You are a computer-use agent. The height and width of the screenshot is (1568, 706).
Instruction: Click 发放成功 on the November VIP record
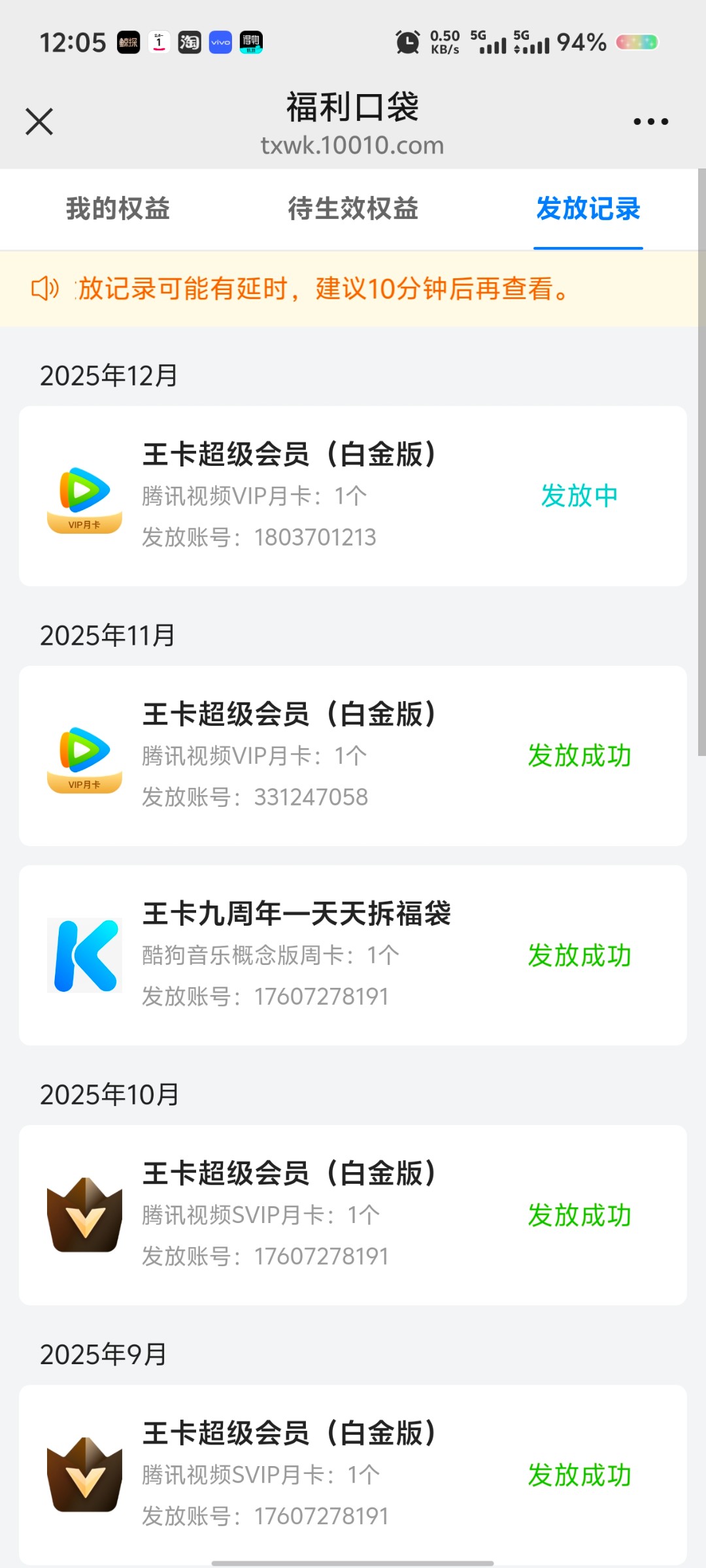[580, 755]
